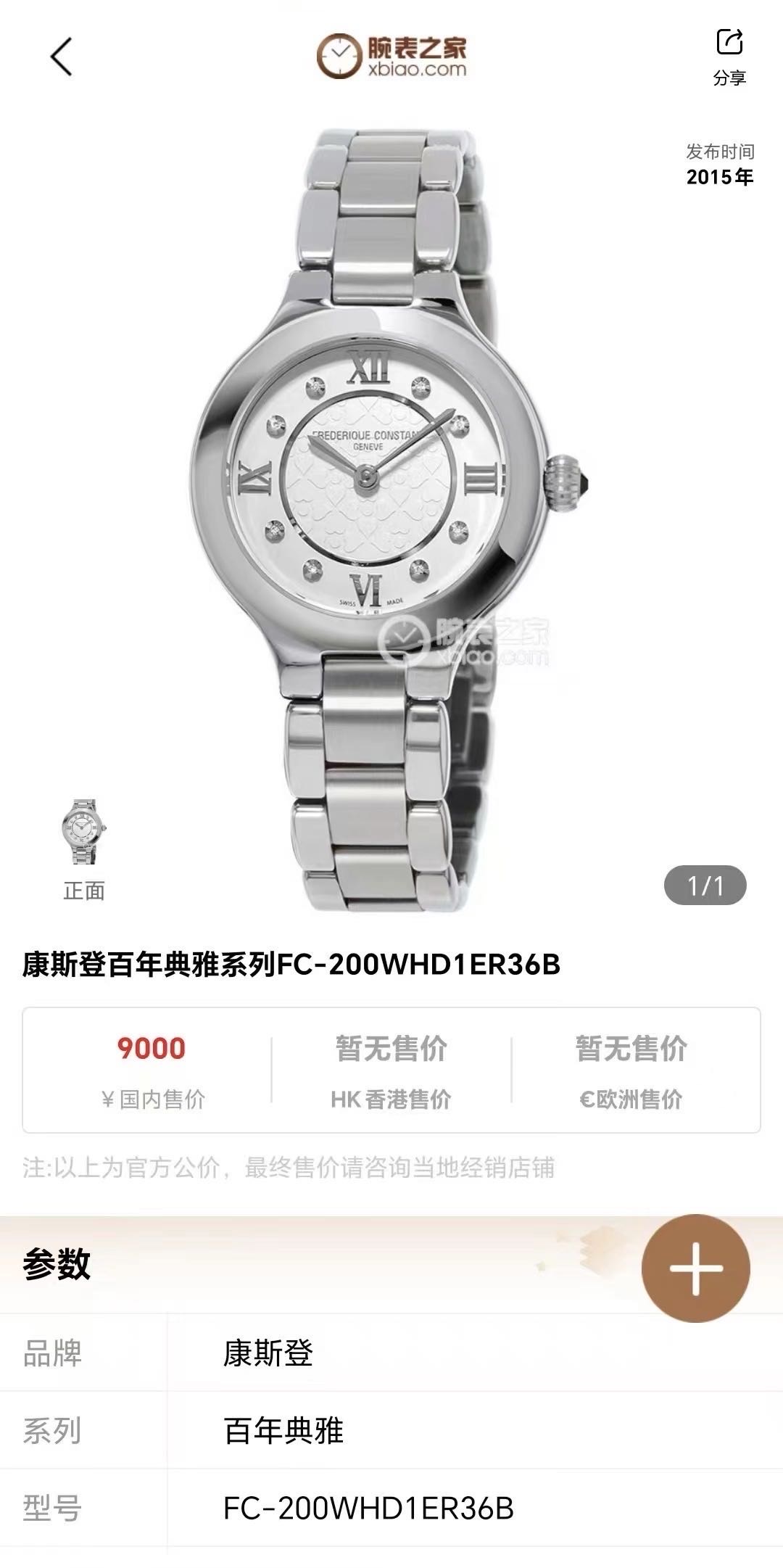Screen dimensions: 783x1568
Task: Share this watch page via 分享
Action: (729, 57)
